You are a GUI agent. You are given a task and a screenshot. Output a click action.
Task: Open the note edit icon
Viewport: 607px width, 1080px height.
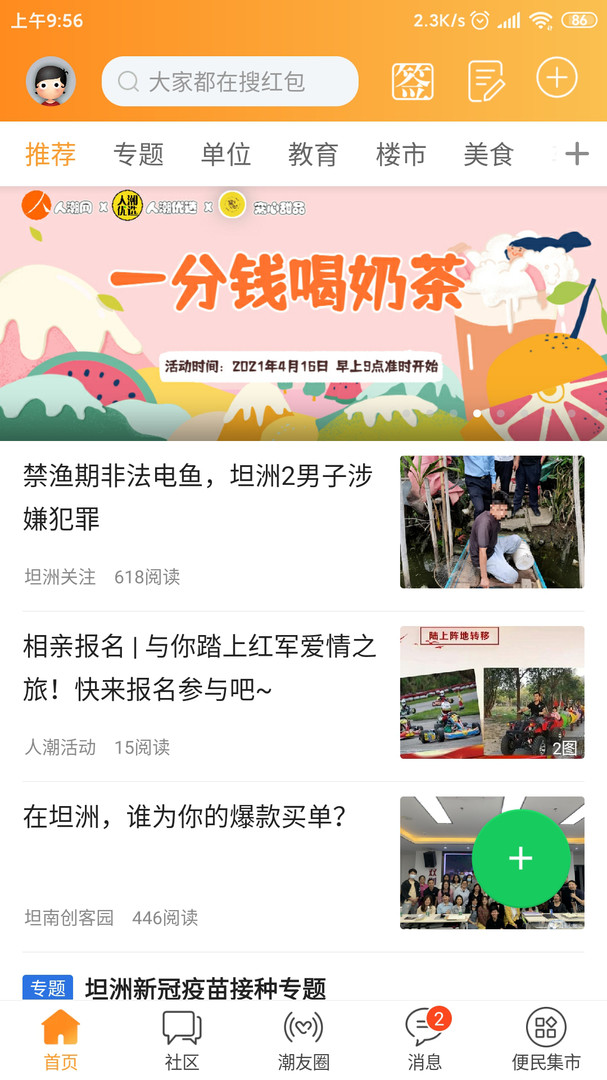[486, 81]
